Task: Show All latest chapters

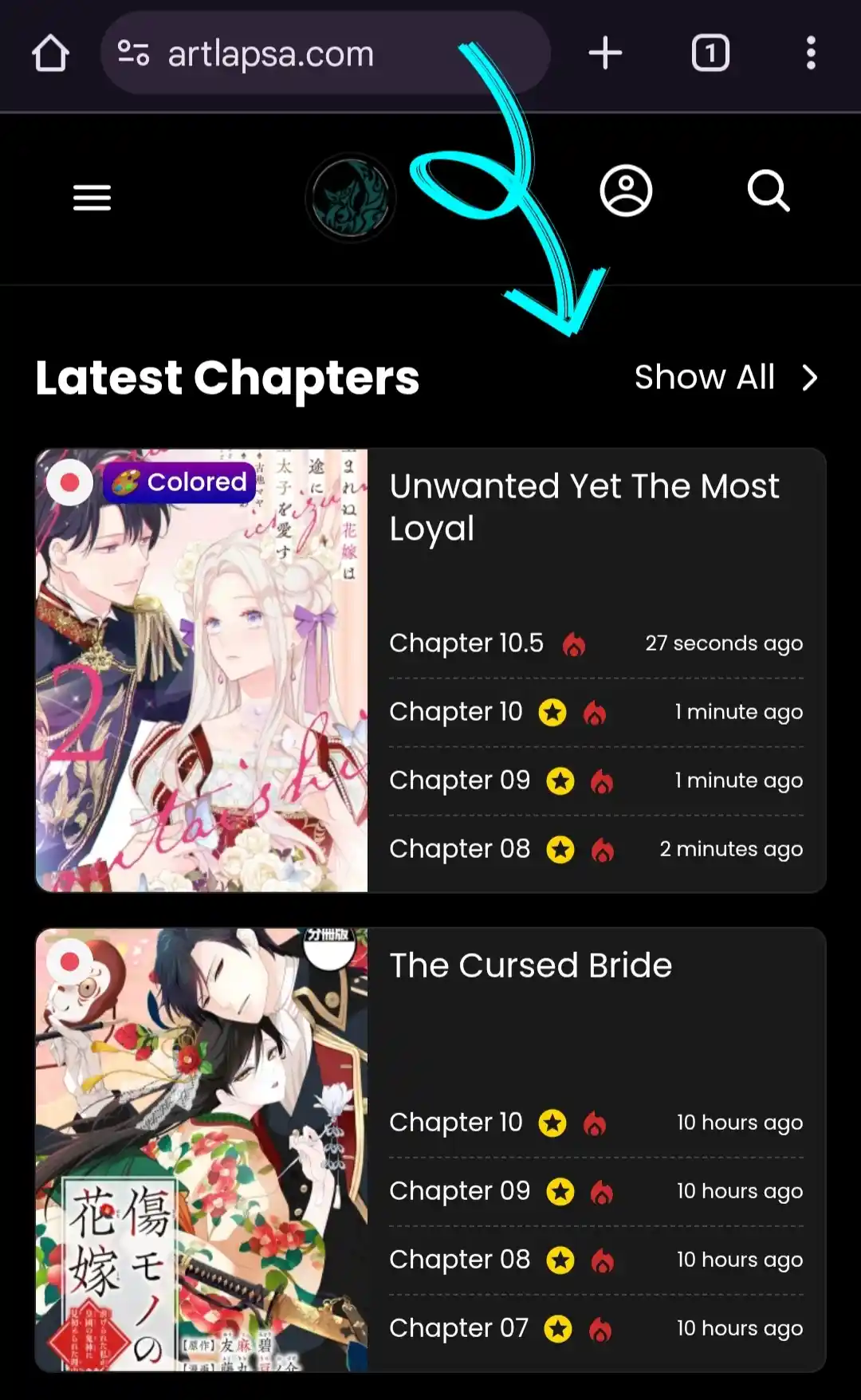Action: point(726,377)
